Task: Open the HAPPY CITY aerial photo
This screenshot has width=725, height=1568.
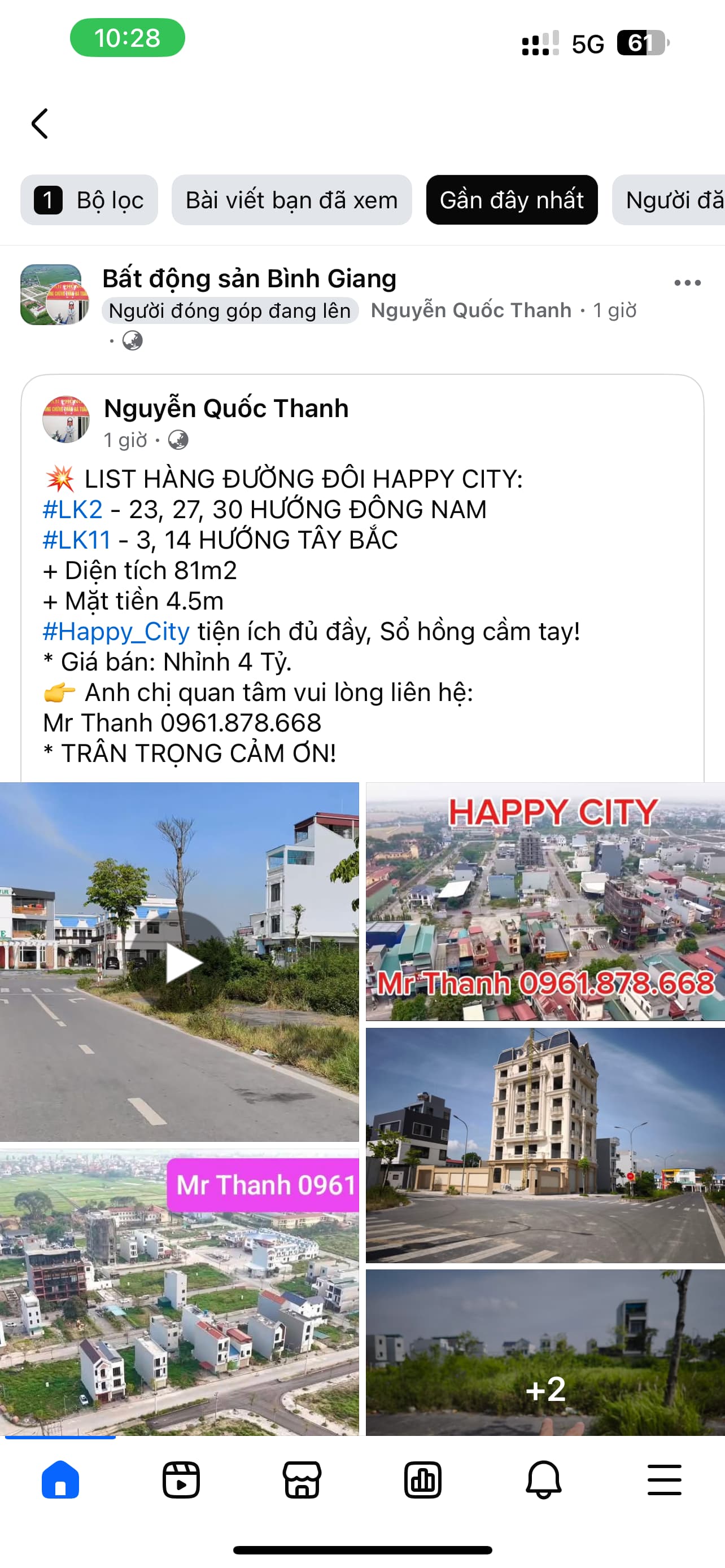Action: [x=545, y=901]
